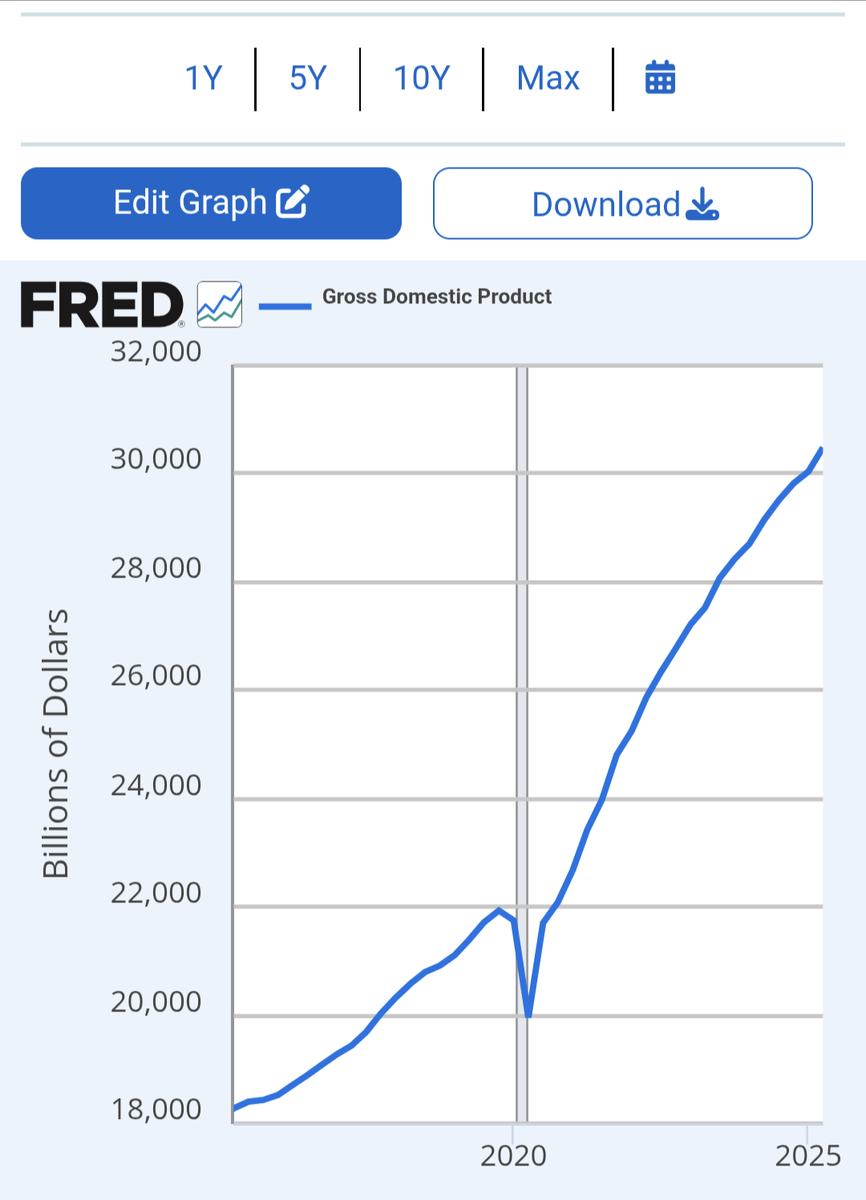The width and height of the screenshot is (866, 1200).
Task: Open the calendar date picker
Action: coord(660,78)
